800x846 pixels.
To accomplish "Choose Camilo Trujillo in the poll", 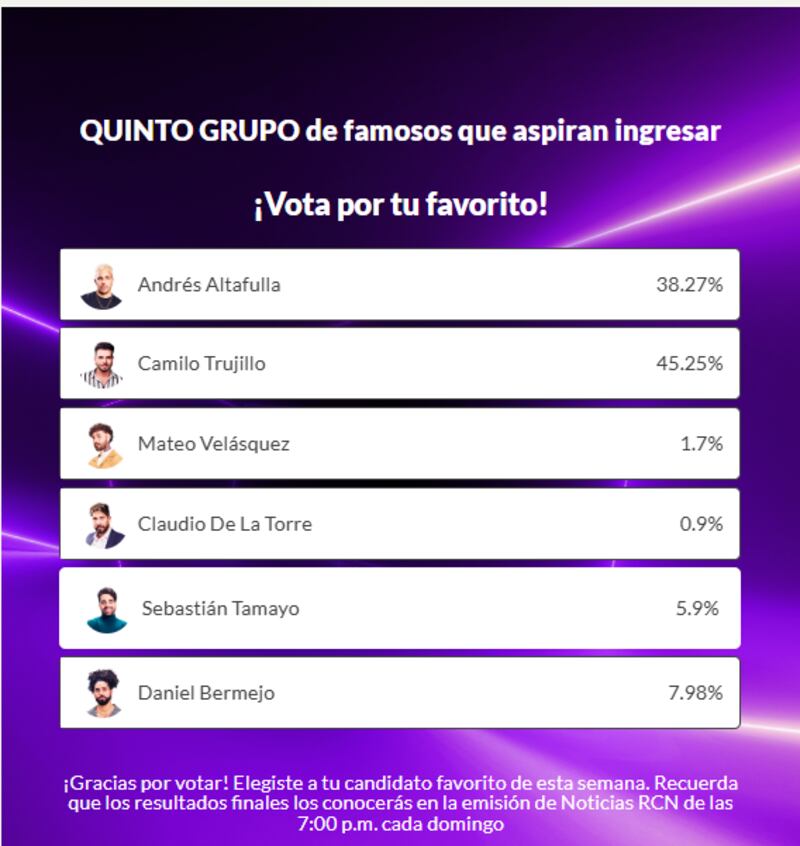I will click(400, 364).
